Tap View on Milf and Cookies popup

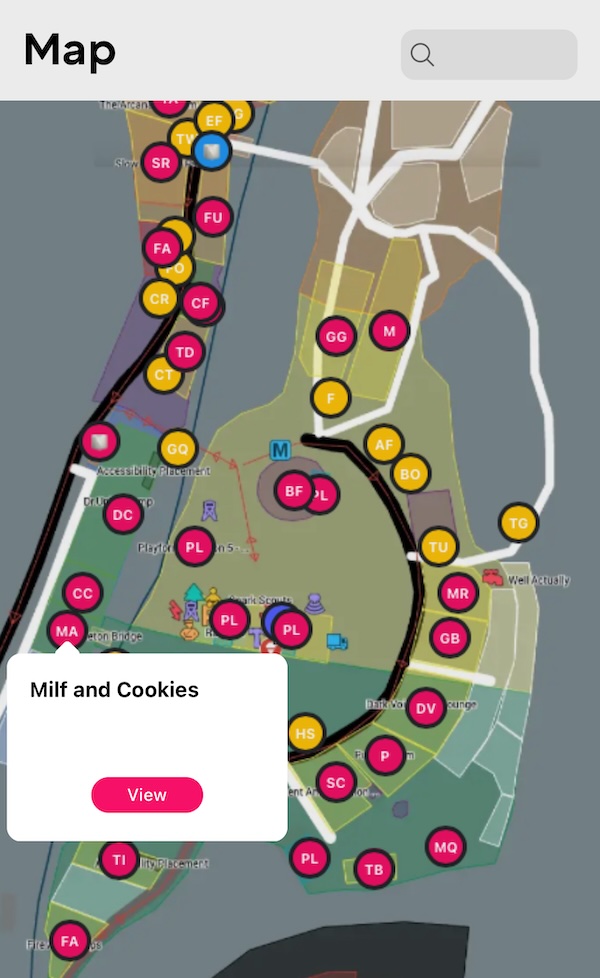[147, 795]
